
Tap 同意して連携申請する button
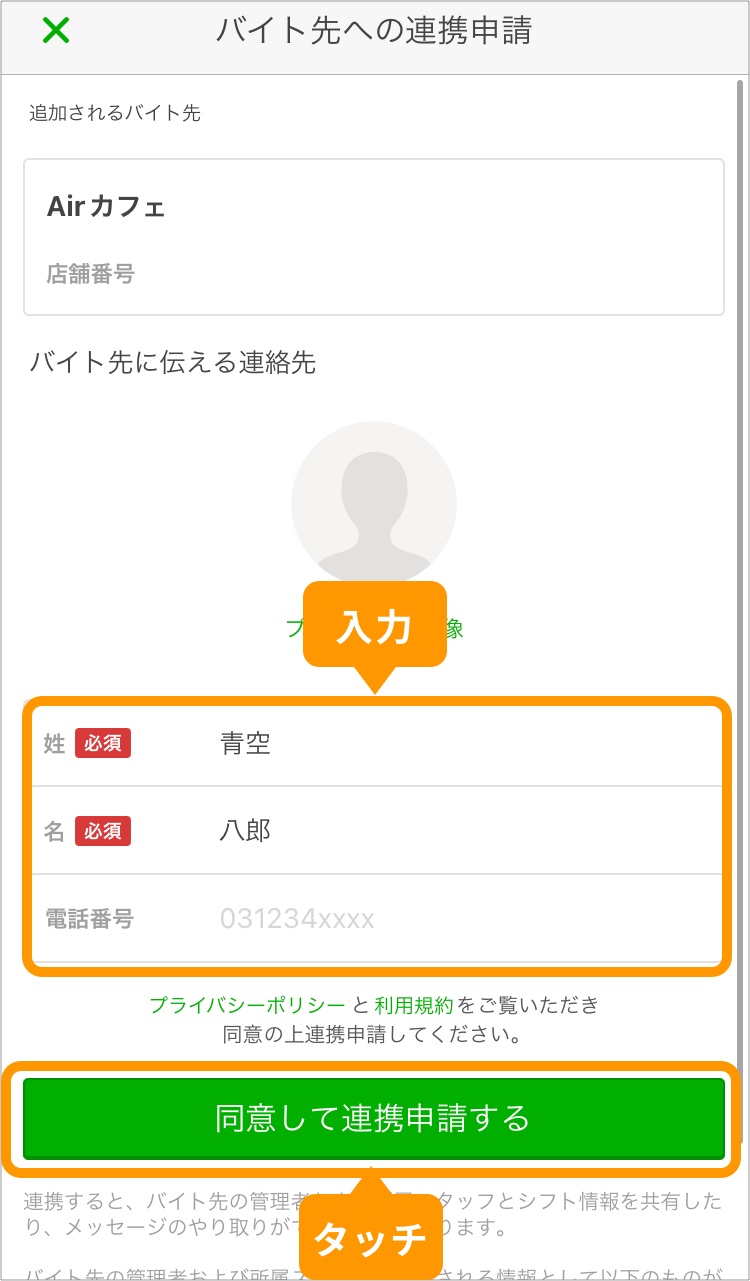pos(373,1118)
